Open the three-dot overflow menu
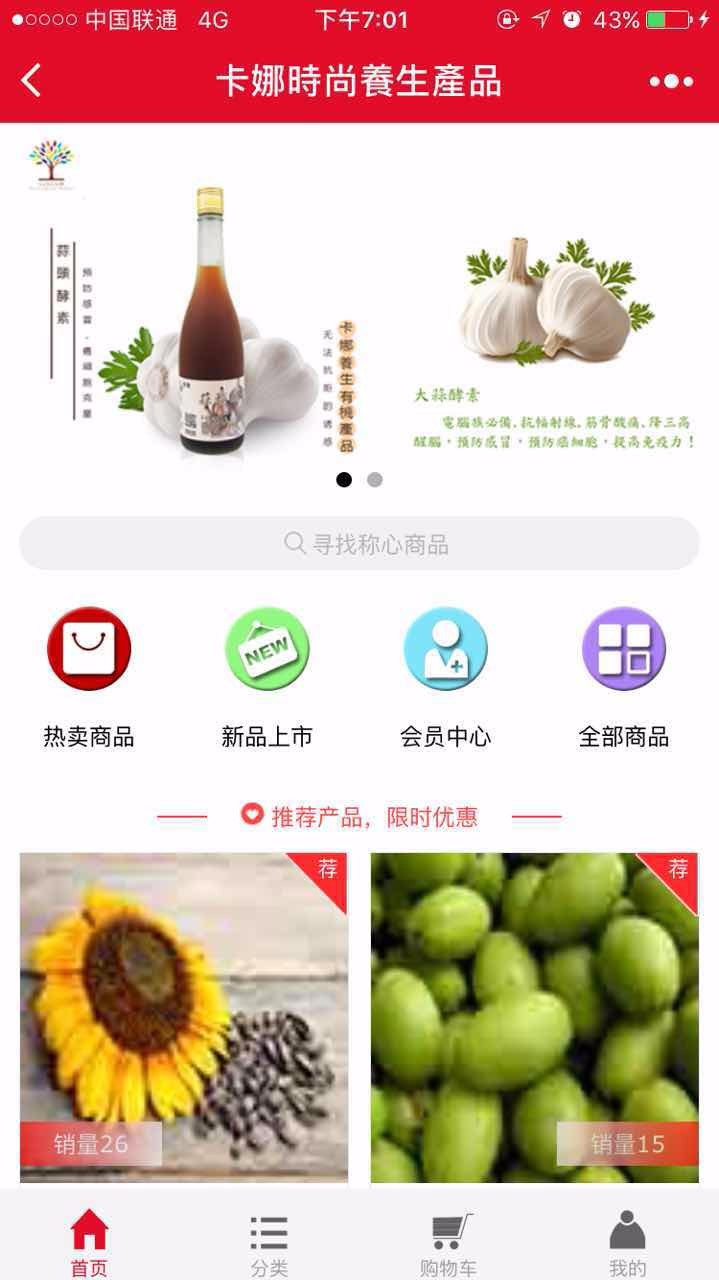Screen dimensions: 719x1280 671,81
